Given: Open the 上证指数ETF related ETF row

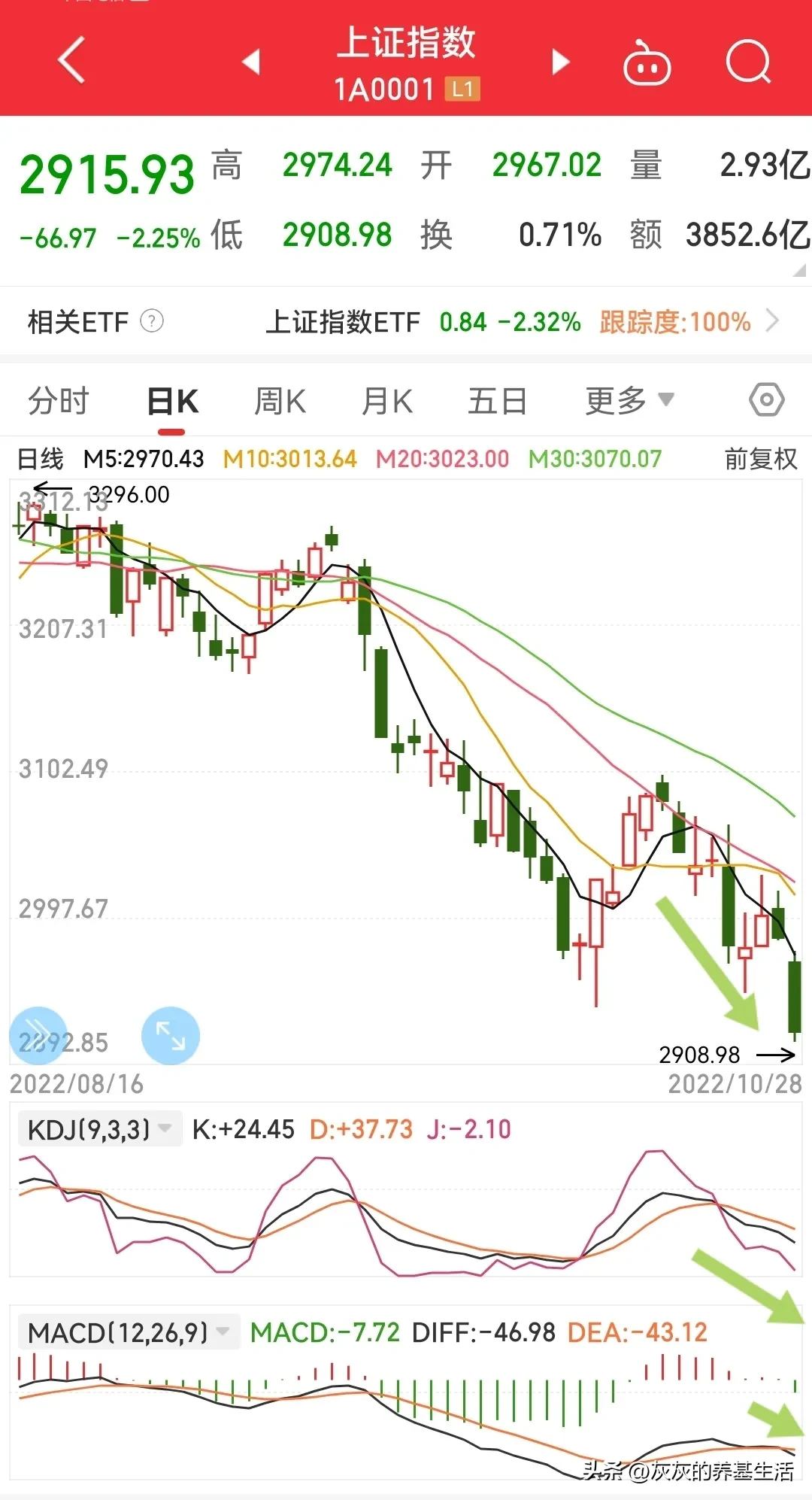Looking at the screenshot, I should pos(519,322).
